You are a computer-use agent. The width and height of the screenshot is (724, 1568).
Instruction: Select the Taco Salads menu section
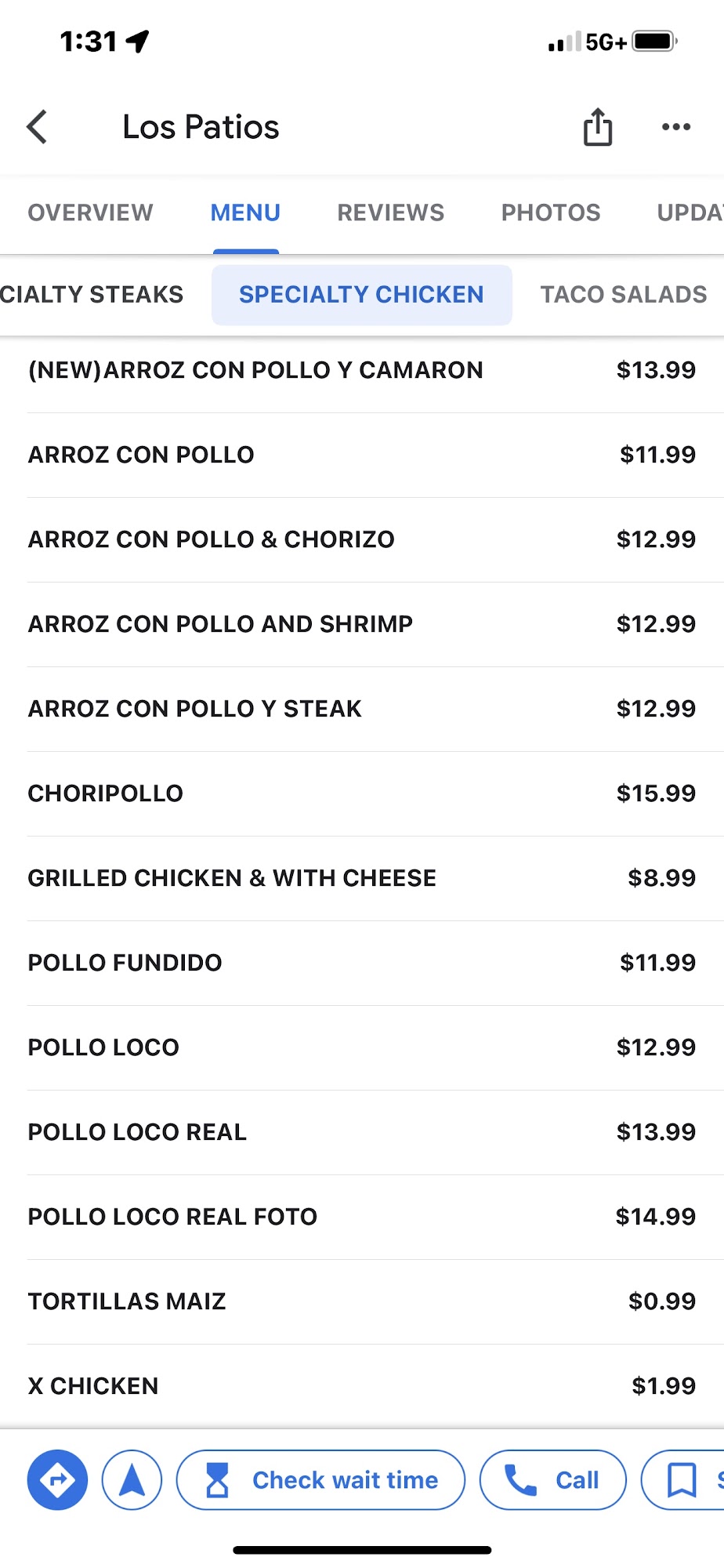[x=624, y=295]
